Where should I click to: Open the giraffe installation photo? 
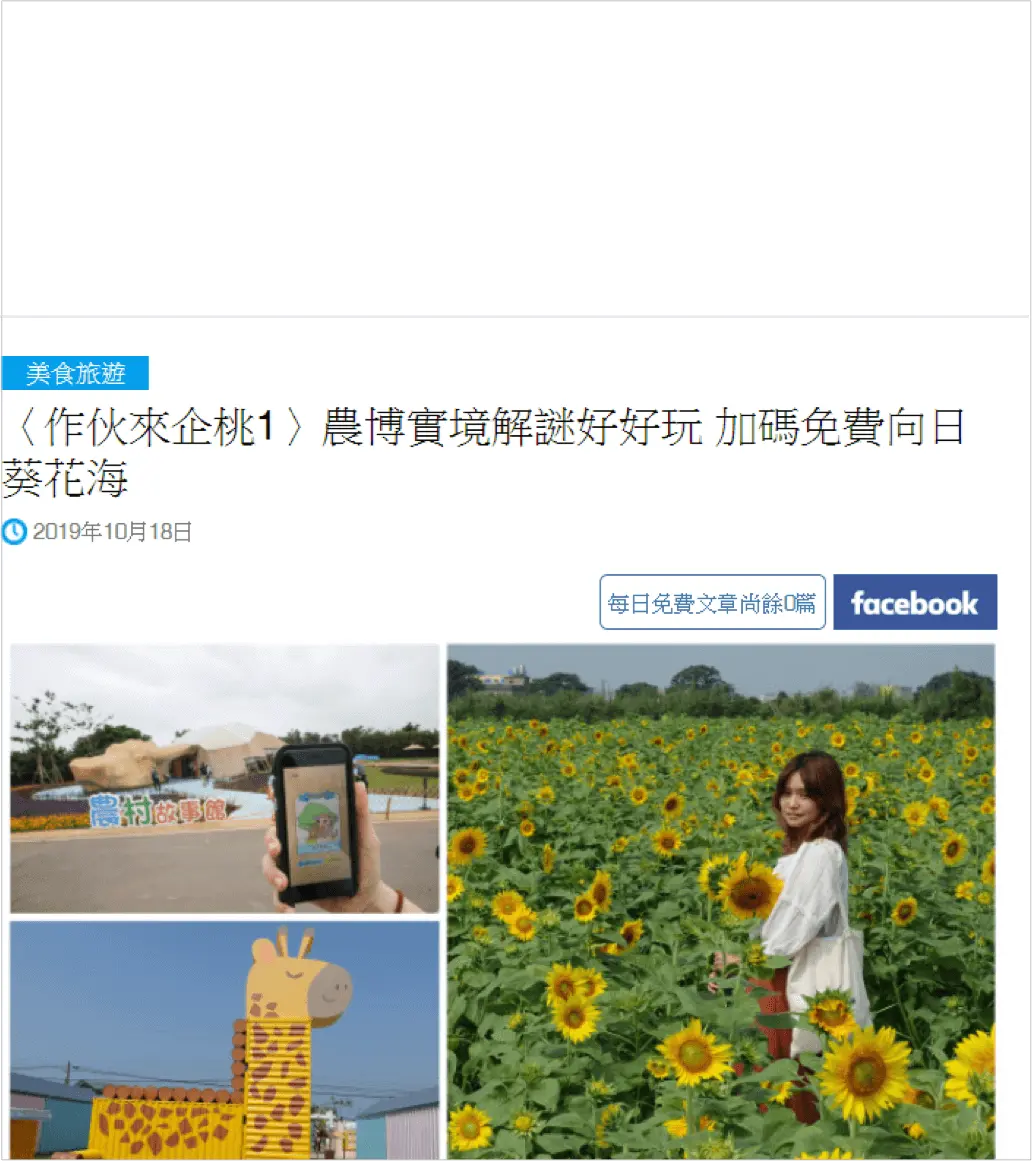click(225, 1040)
